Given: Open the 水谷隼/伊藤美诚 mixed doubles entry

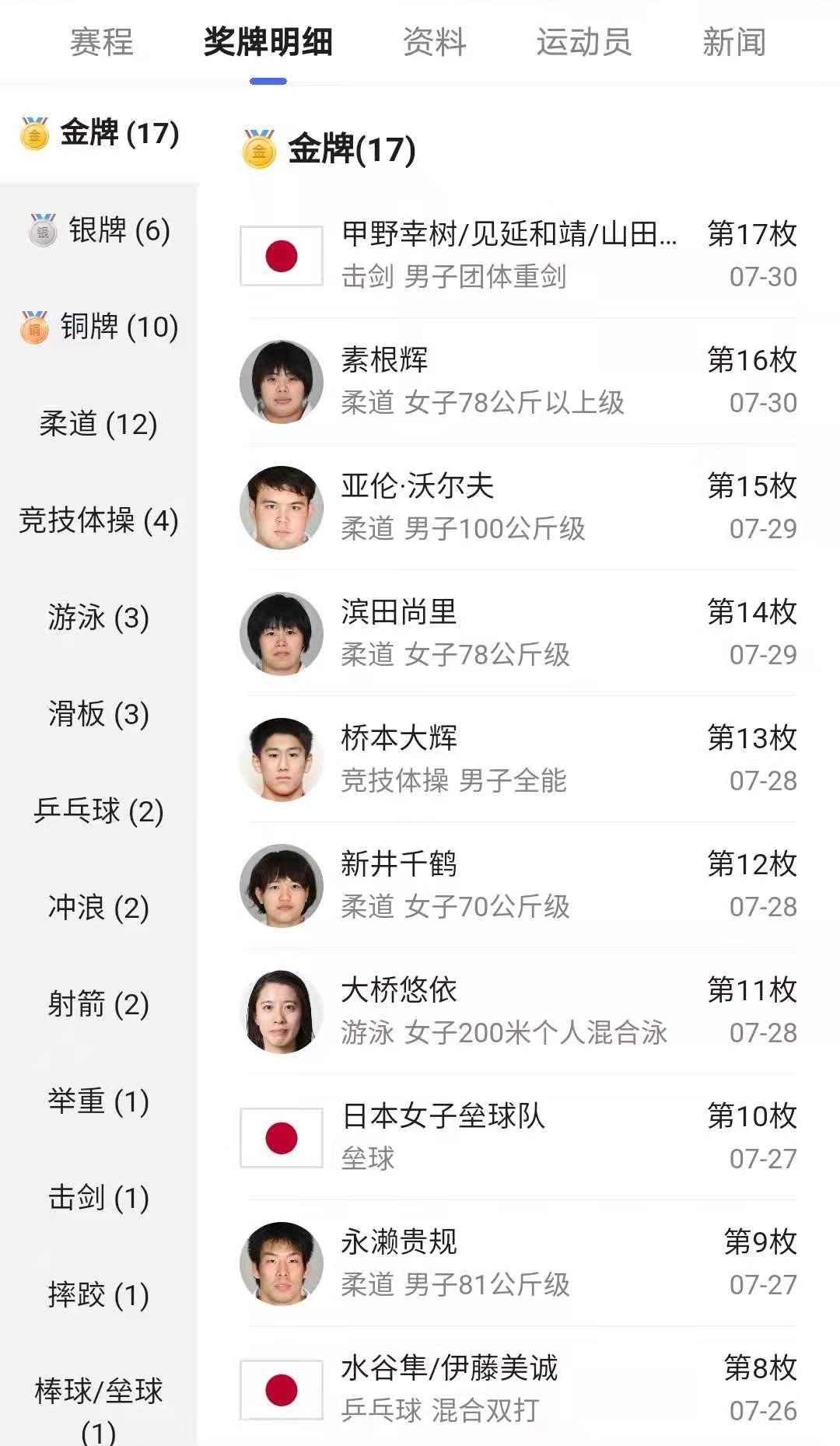Looking at the screenshot, I should coord(517,1389).
